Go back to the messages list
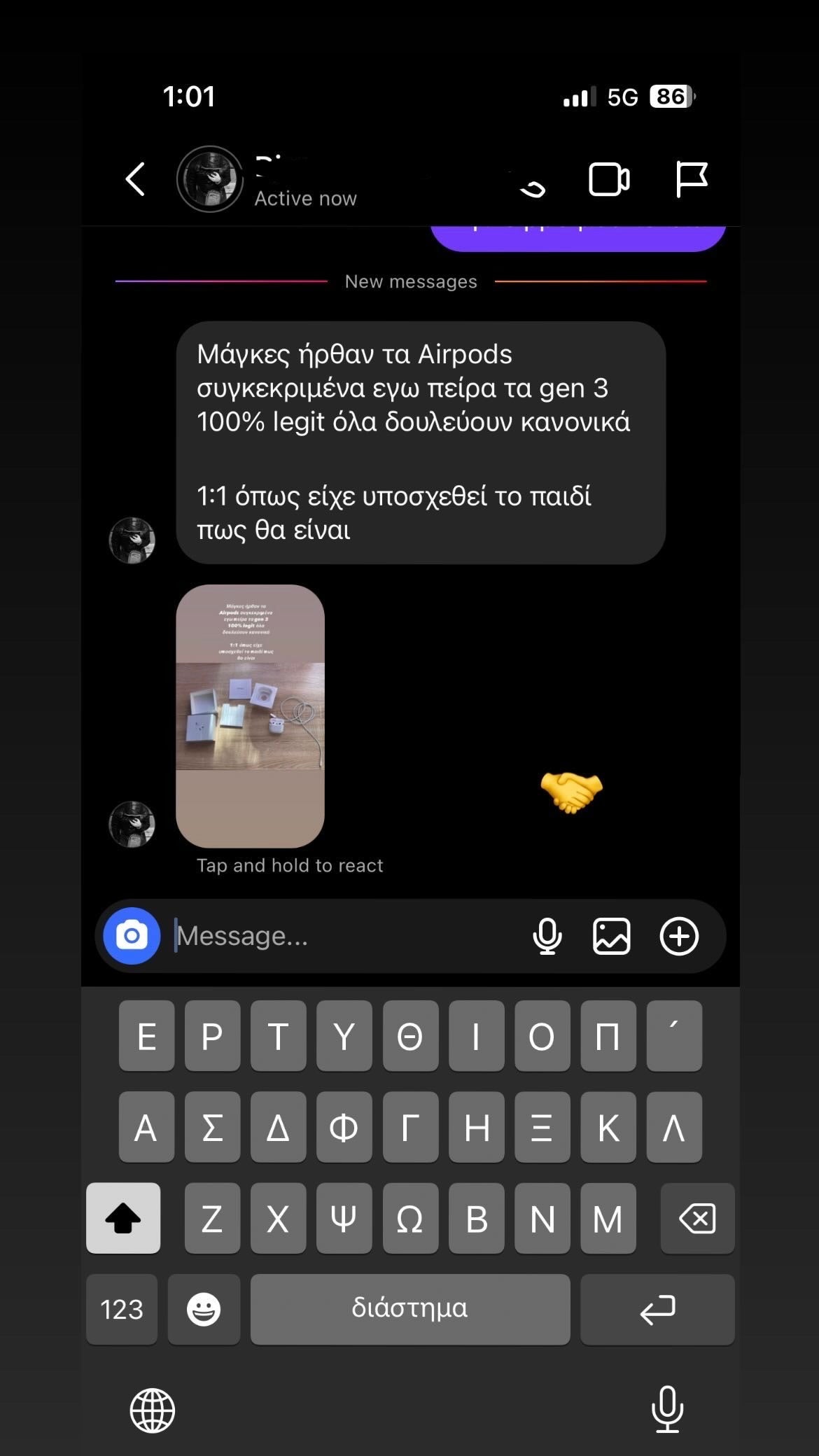 136,179
